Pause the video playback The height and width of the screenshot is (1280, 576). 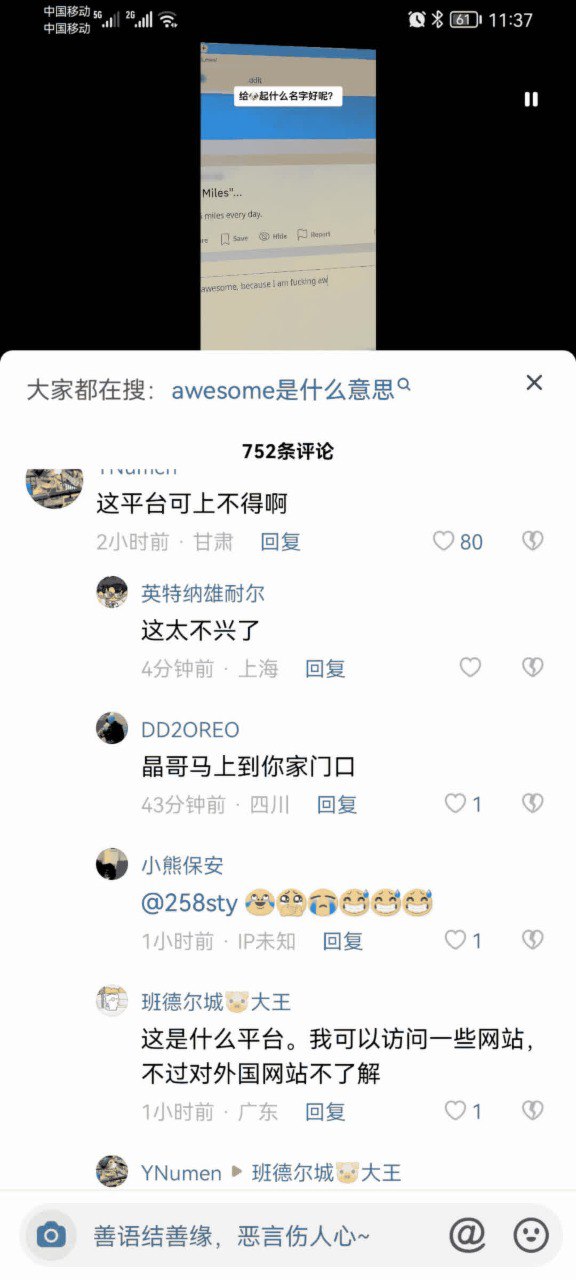(531, 99)
